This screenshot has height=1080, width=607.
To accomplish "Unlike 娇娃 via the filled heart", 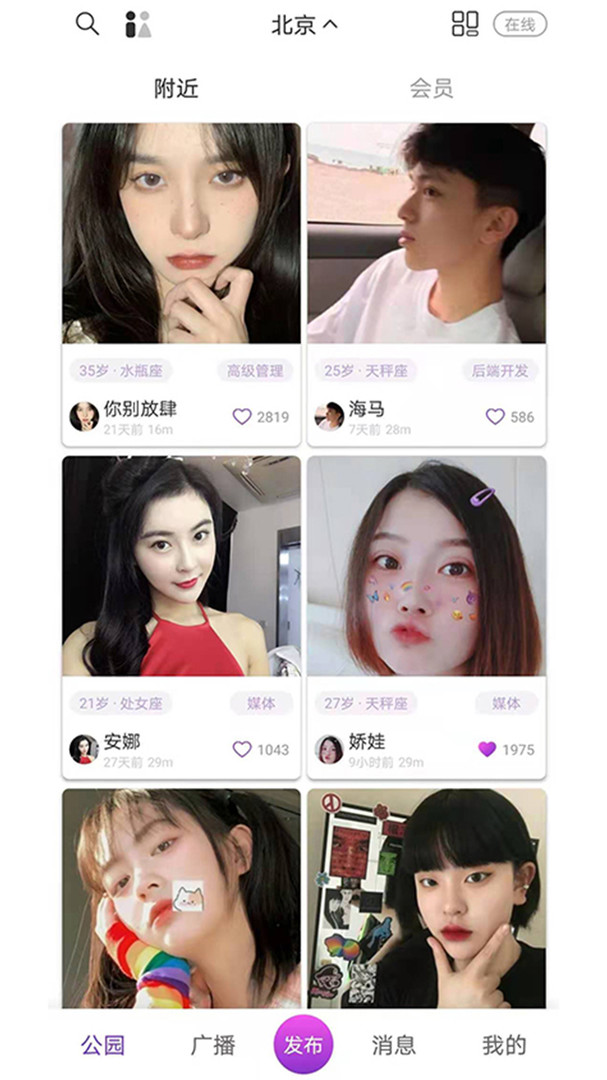I will (487, 749).
